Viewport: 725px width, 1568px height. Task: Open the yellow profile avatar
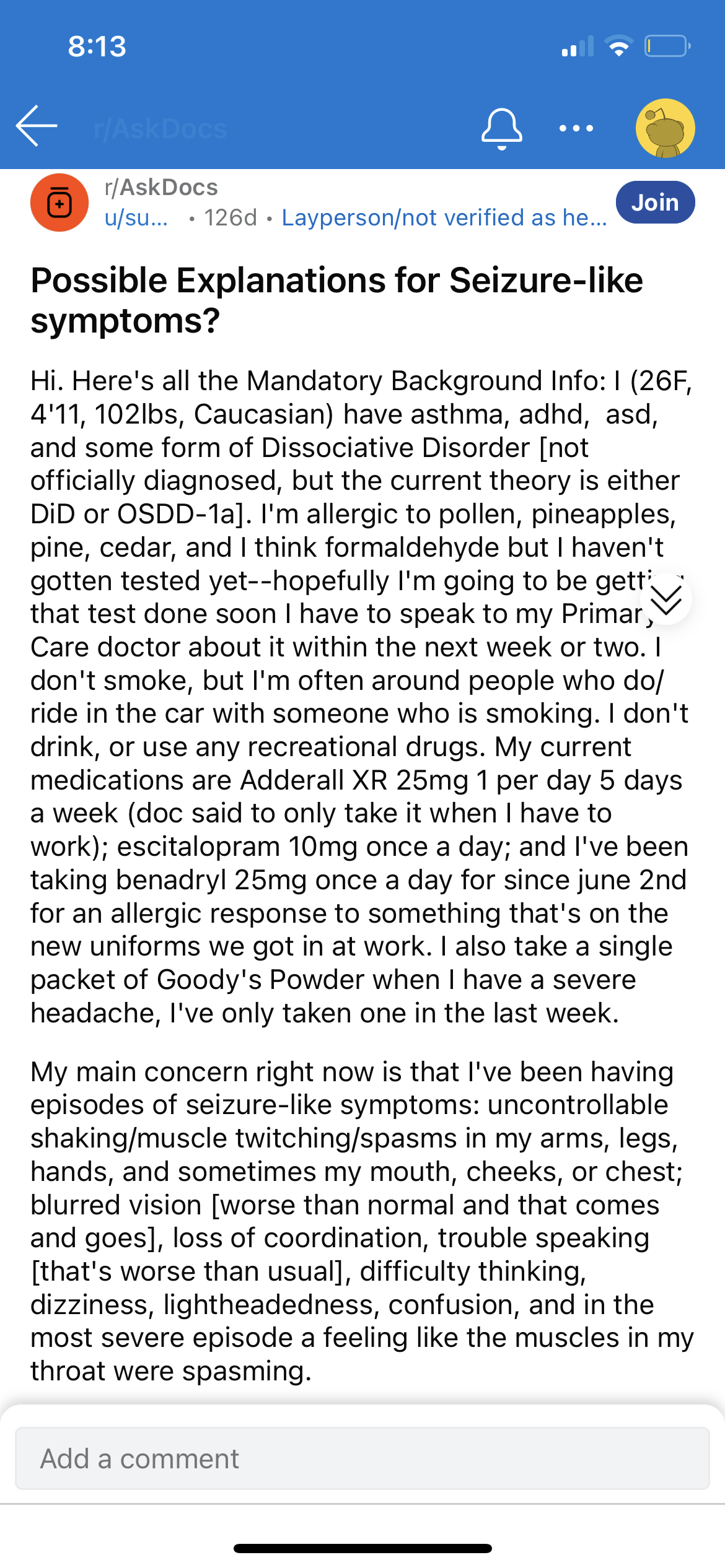click(x=665, y=128)
